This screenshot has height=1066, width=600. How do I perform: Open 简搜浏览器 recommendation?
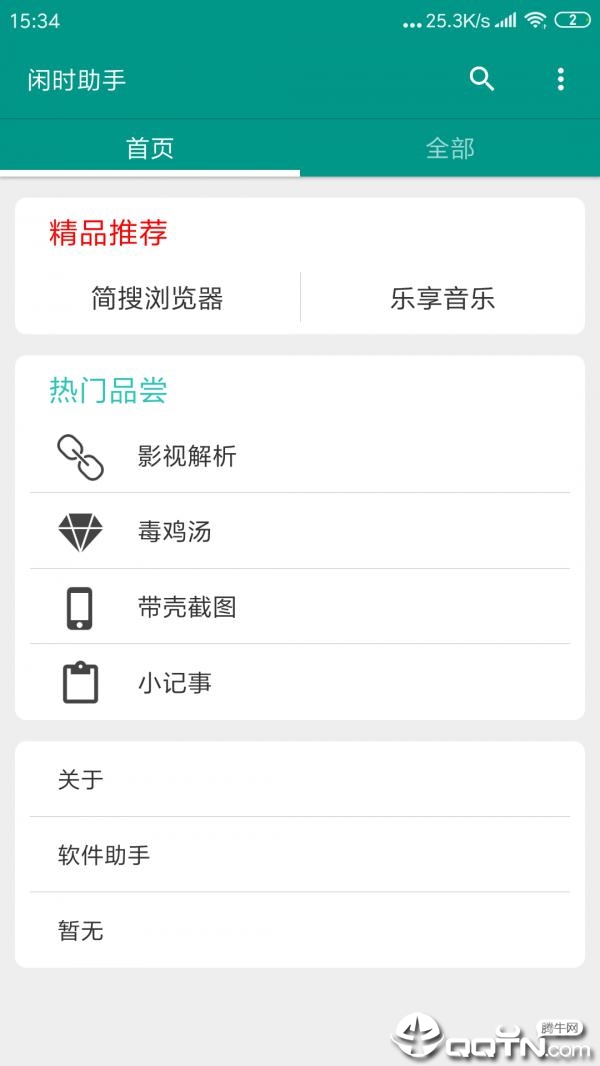click(158, 298)
